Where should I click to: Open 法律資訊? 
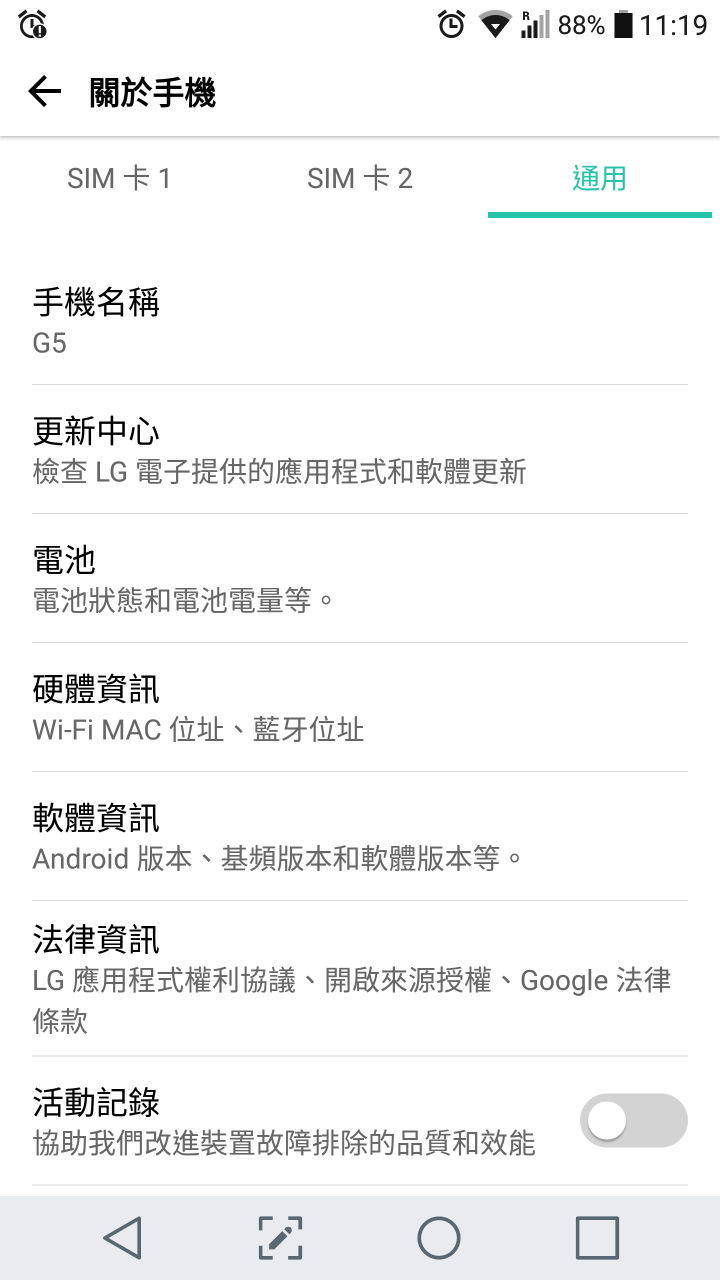tap(360, 979)
